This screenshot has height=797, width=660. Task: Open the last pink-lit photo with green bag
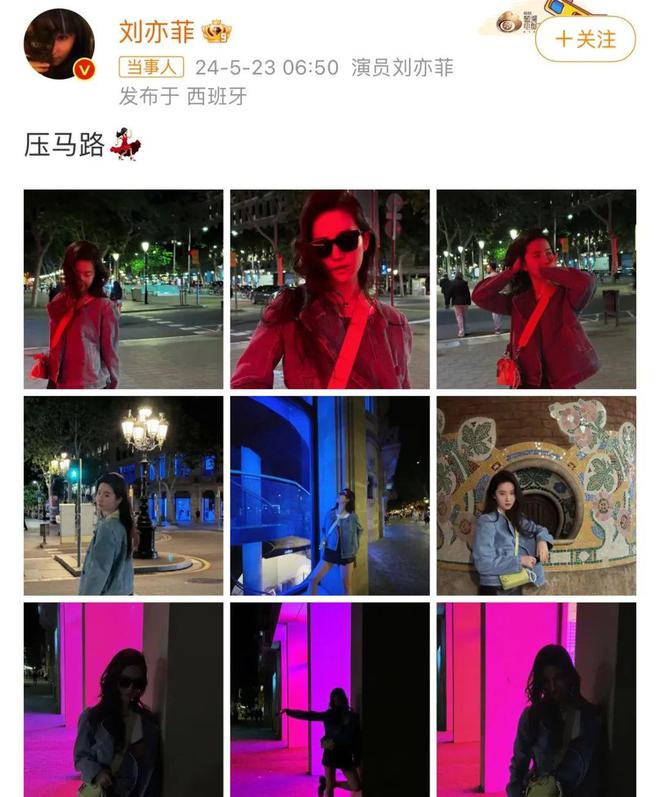pos(536,699)
